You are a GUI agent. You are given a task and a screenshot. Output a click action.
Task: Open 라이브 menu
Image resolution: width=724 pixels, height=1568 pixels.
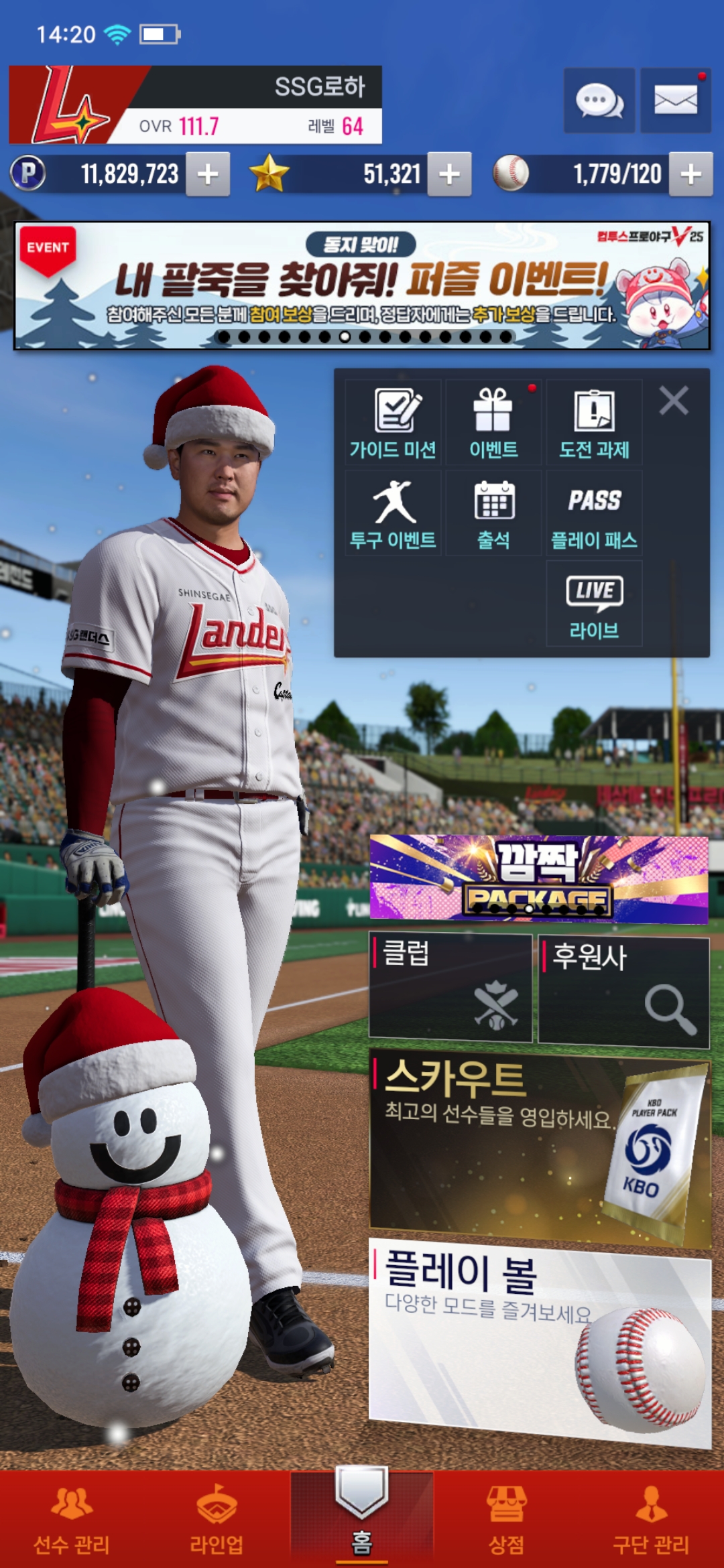click(x=594, y=604)
